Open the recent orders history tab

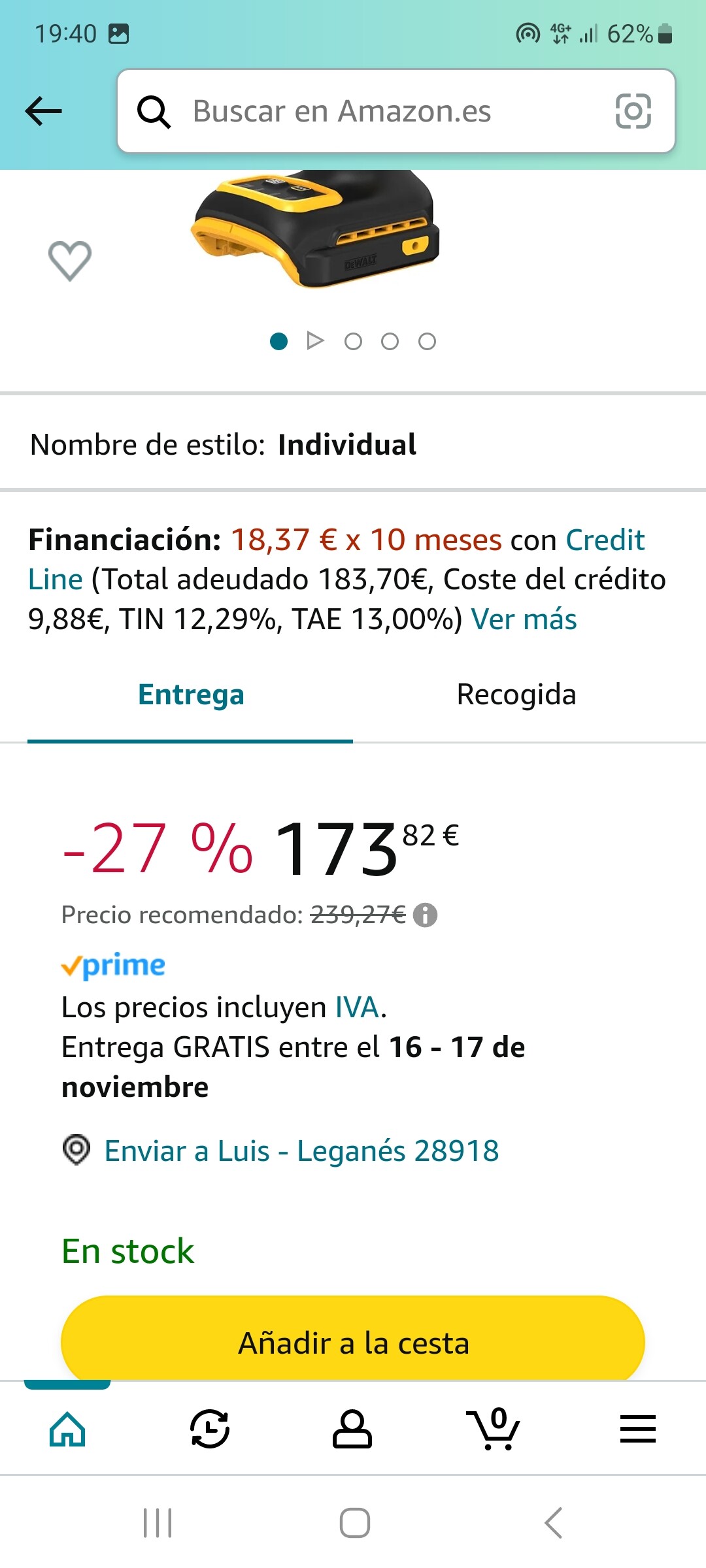pyautogui.click(x=210, y=1429)
